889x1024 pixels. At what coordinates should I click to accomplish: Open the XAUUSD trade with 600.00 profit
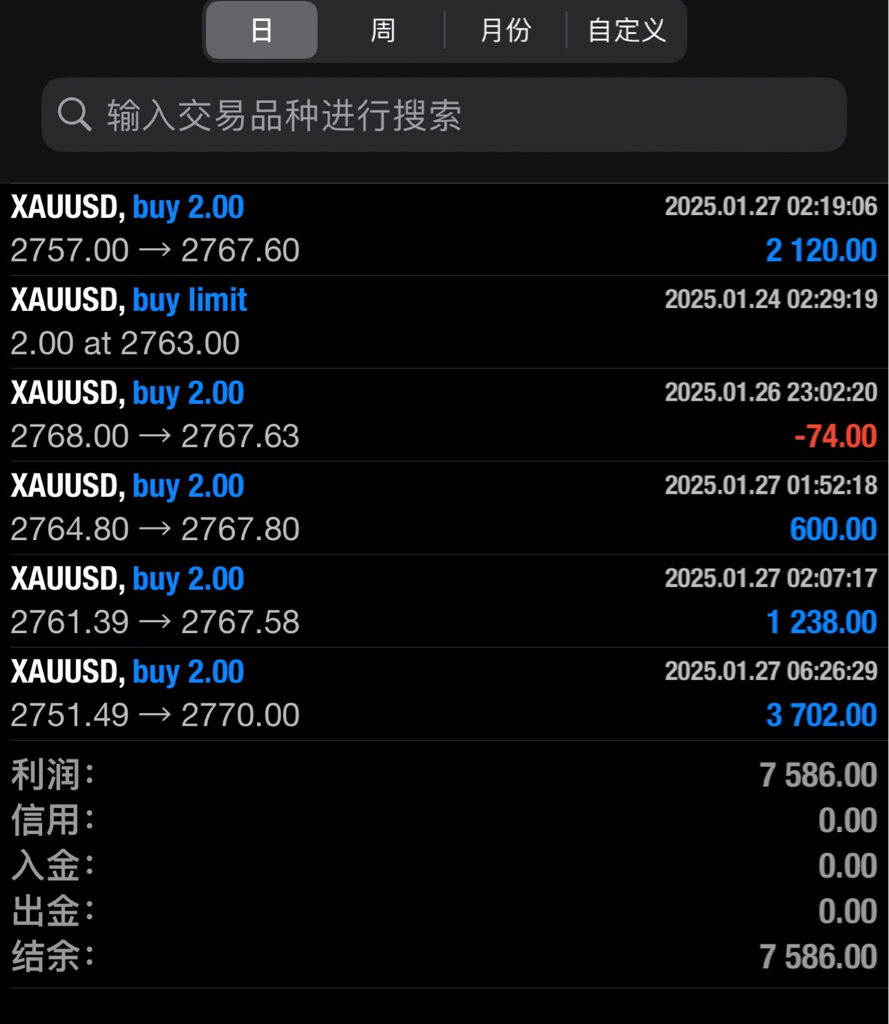coord(444,508)
